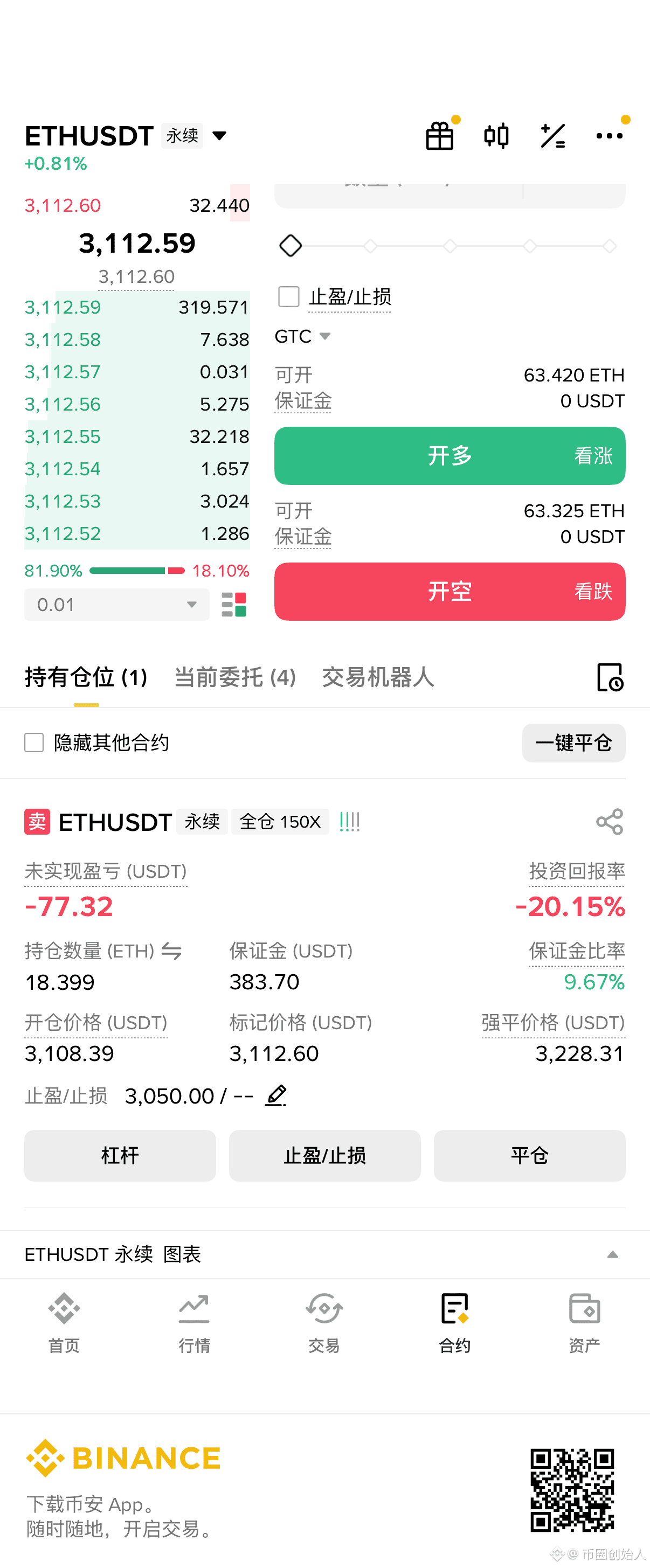650x1568 pixels.
Task: Tap 平仓 to close the position
Action: pos(529,1155)
